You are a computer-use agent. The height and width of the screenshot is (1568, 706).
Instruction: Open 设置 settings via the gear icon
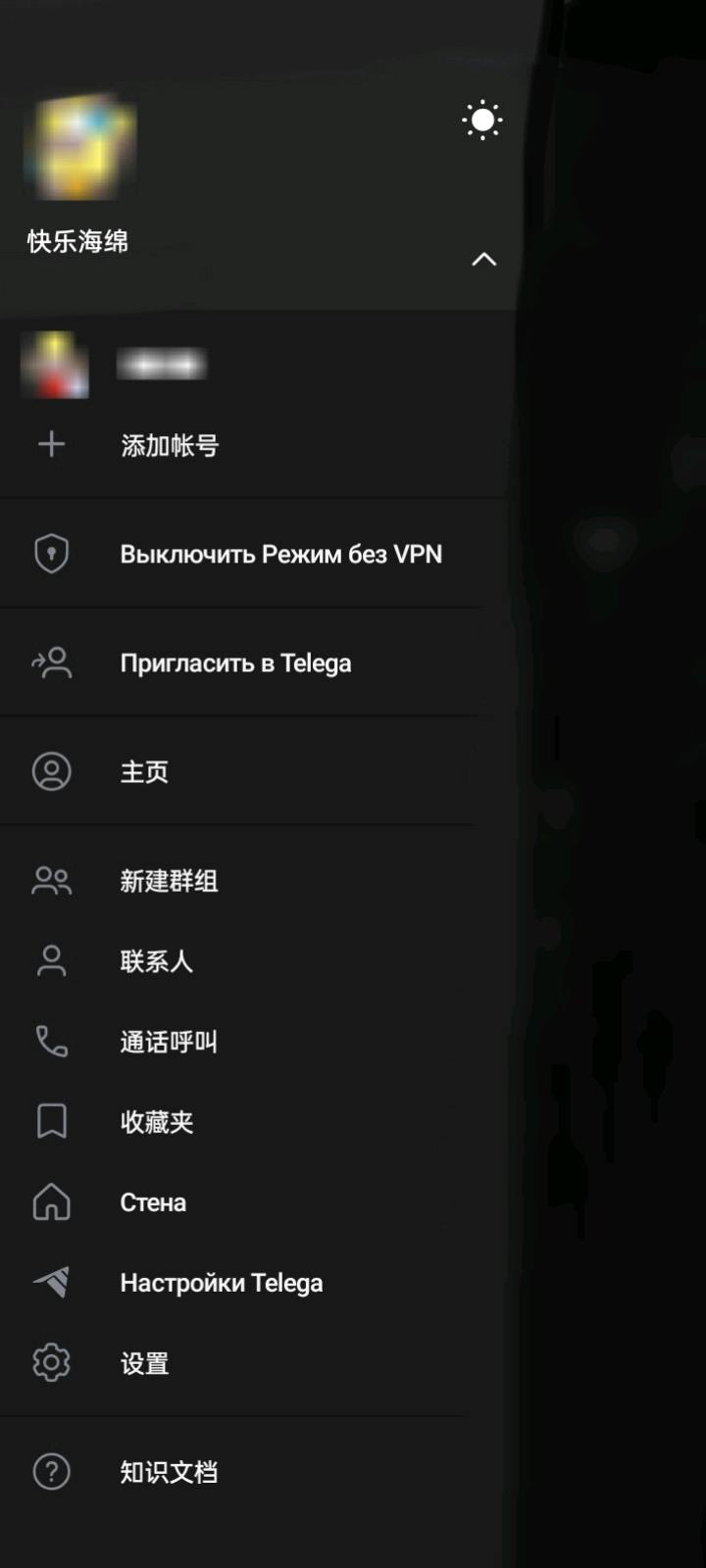pyautogui.click(x=51, y=1361)
